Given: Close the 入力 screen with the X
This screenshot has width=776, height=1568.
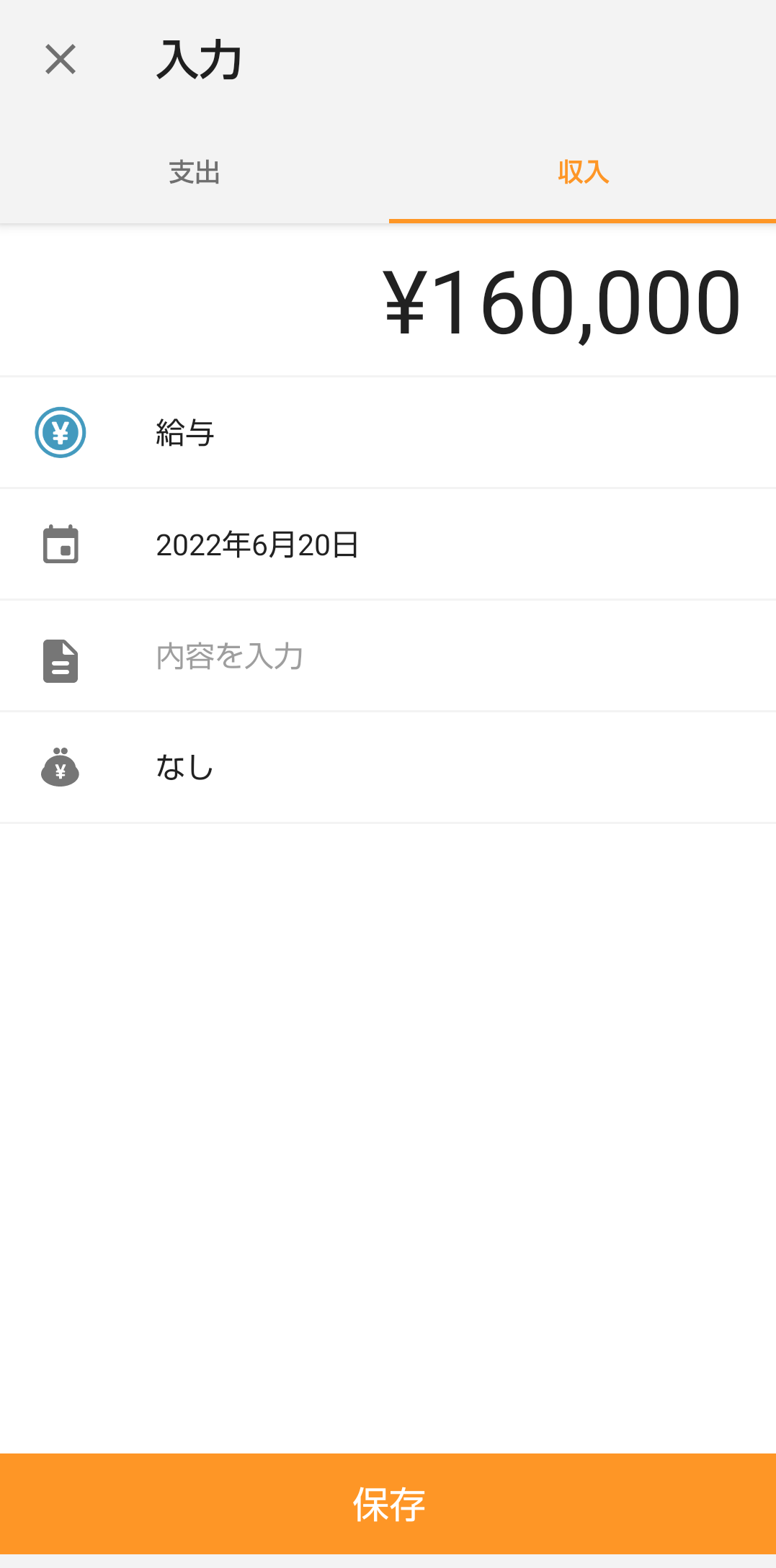Looking at the screenshot, I should tap(61, 59).
